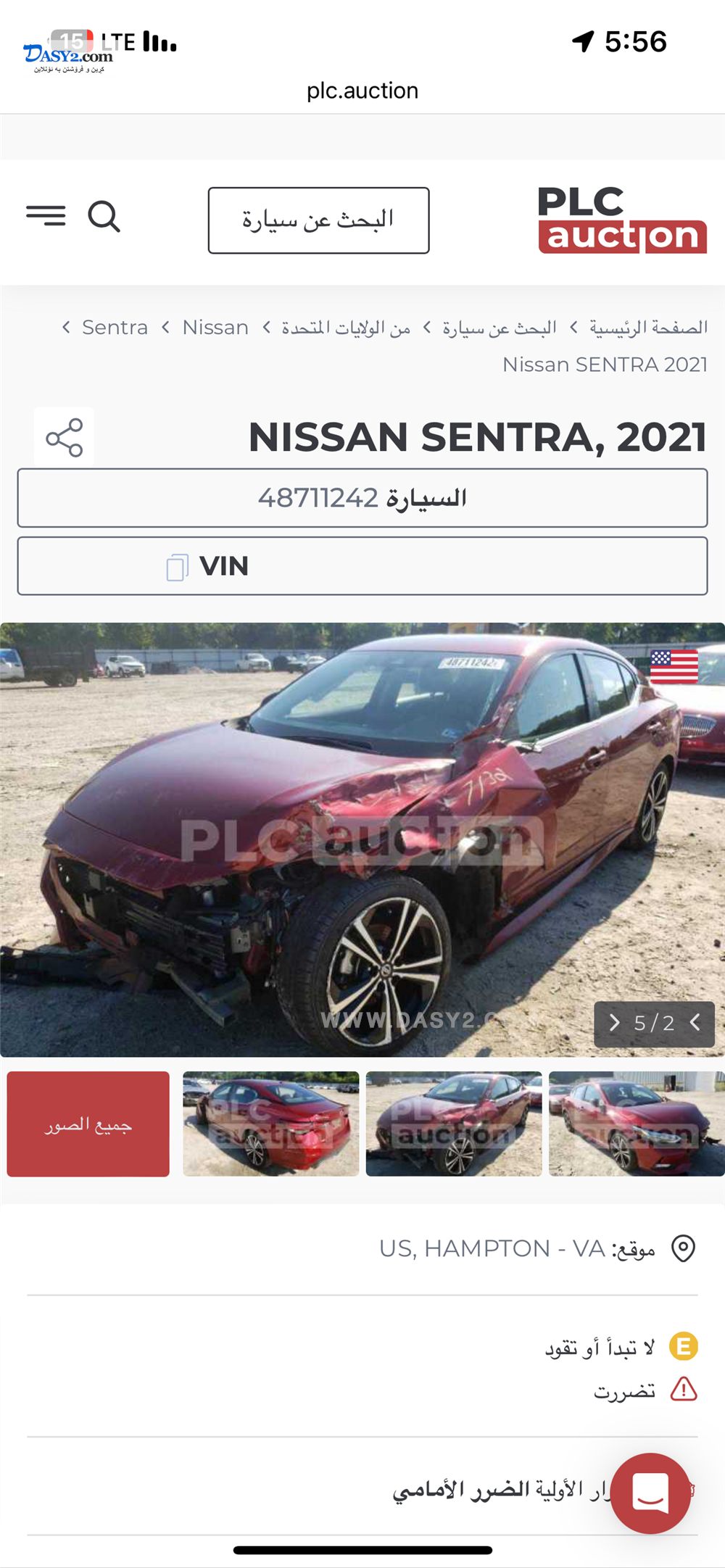Open the 'البحث عن سيارة' breadcrumb link
The height and width of the screenshot is (1568, 725).
click(500, 328)
